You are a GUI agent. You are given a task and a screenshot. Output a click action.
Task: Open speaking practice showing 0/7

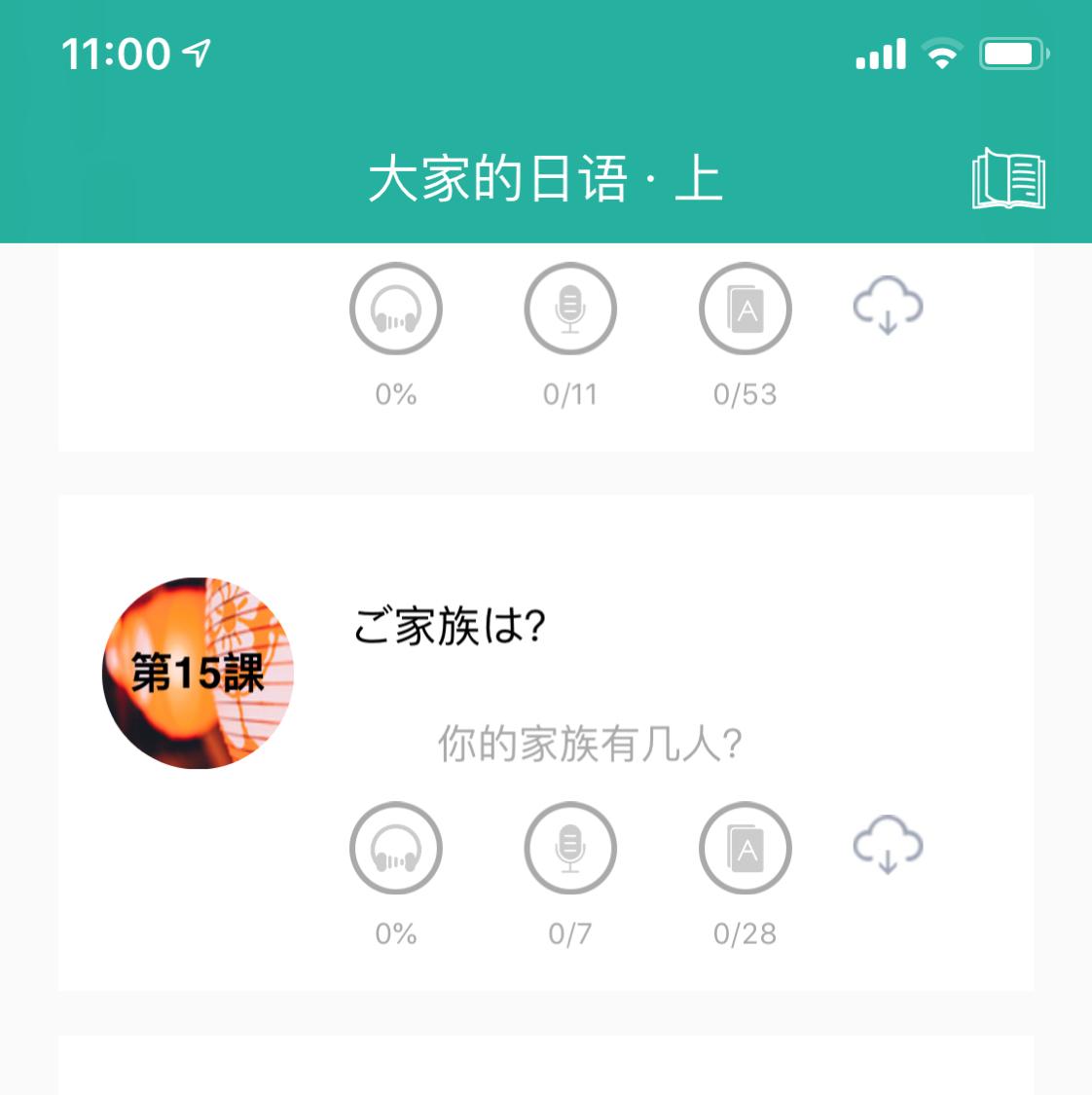click(570, 849)
